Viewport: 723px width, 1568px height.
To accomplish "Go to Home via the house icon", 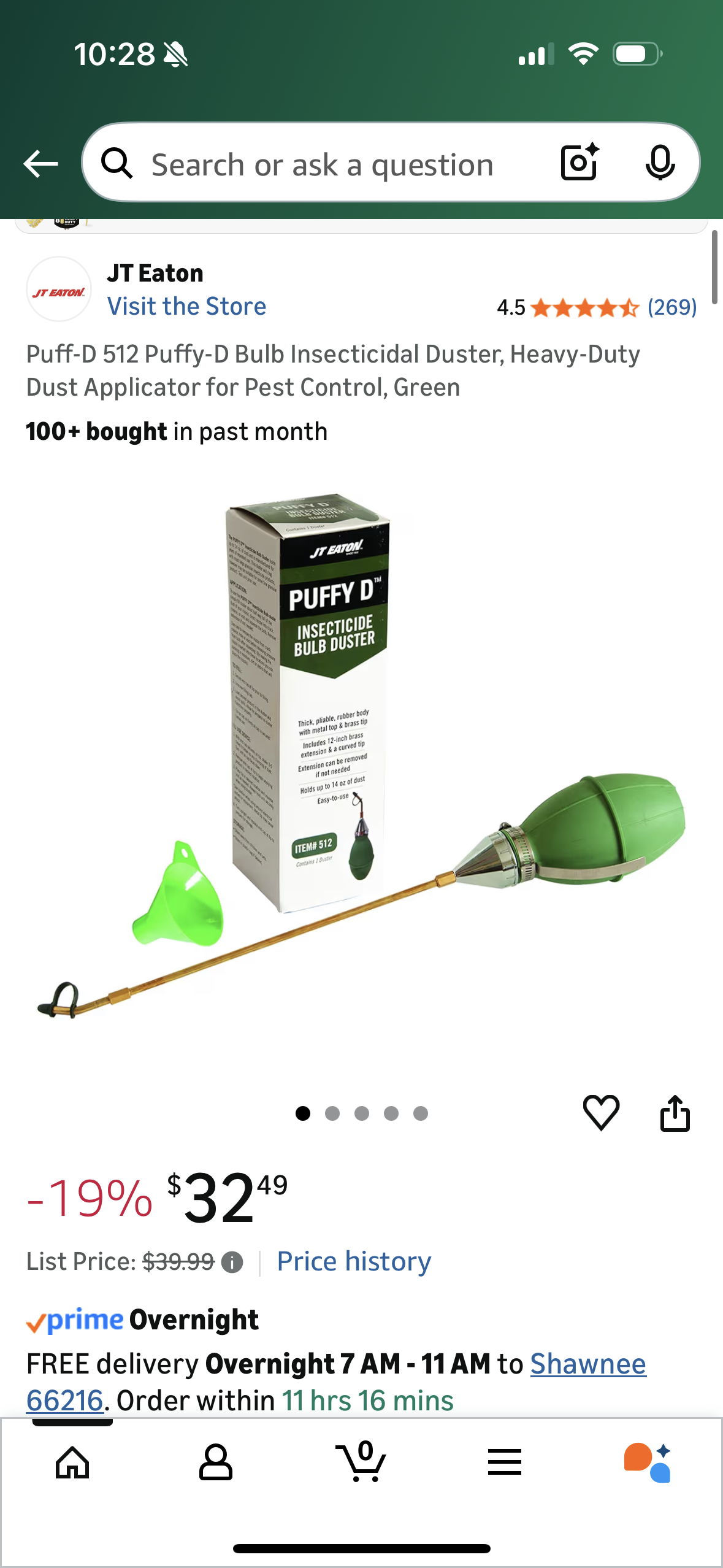I will (72, 1465).
